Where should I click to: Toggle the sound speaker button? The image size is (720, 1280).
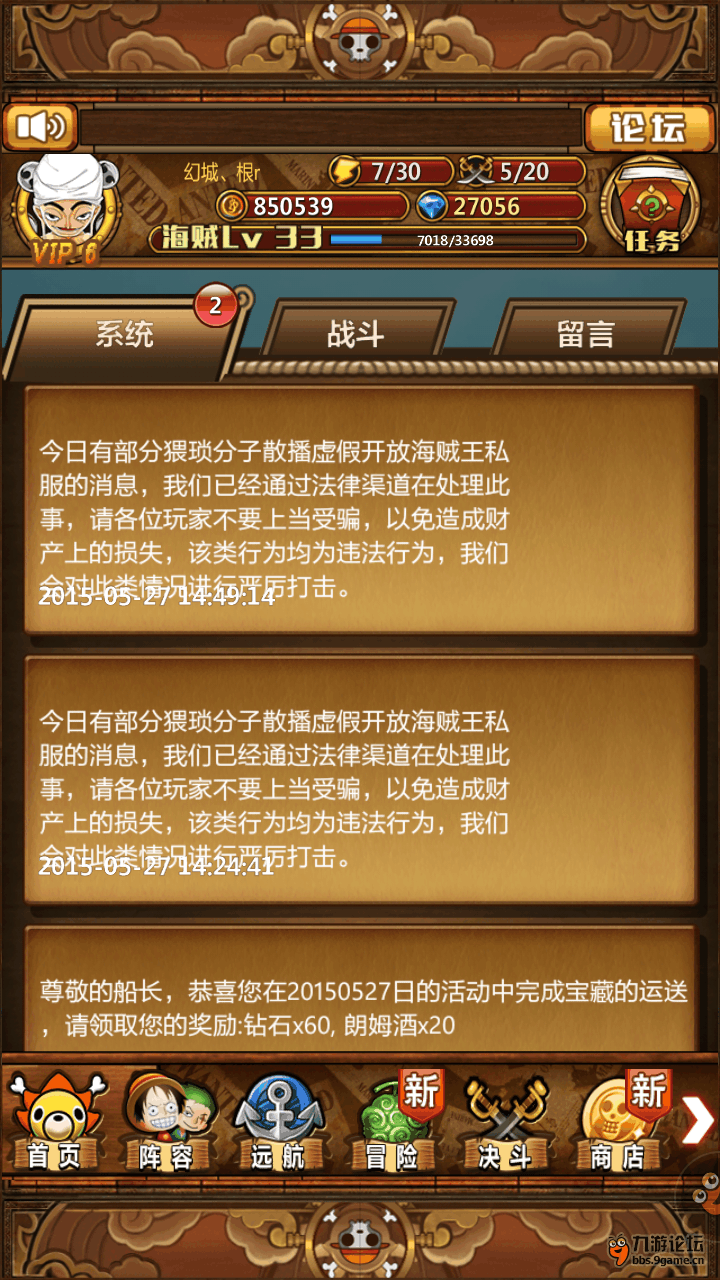click(40, 127)
